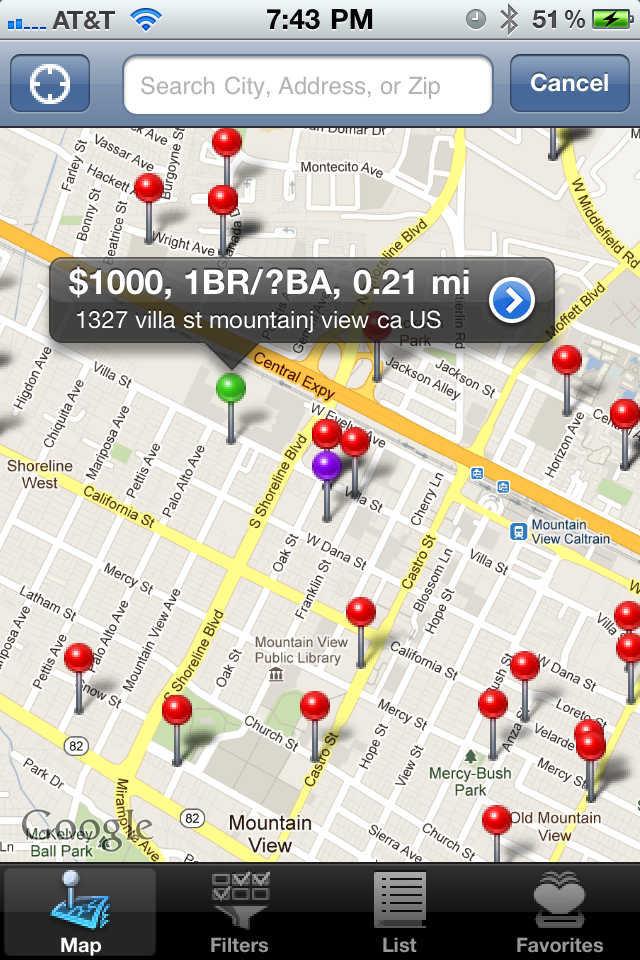Select the purple map pin

tap(326, 466)
